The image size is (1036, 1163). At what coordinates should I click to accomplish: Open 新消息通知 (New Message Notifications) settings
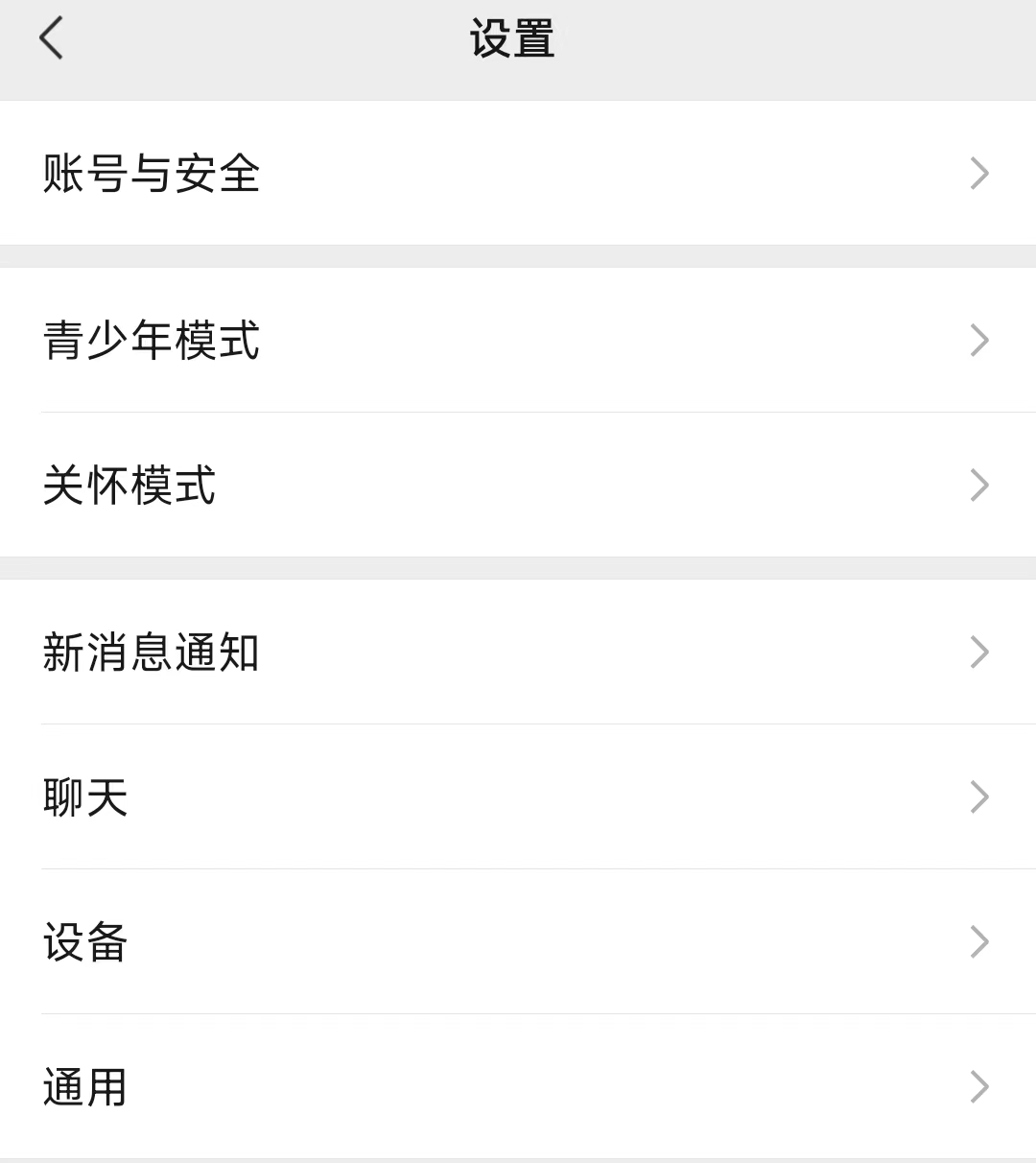(x=151, y=653)
